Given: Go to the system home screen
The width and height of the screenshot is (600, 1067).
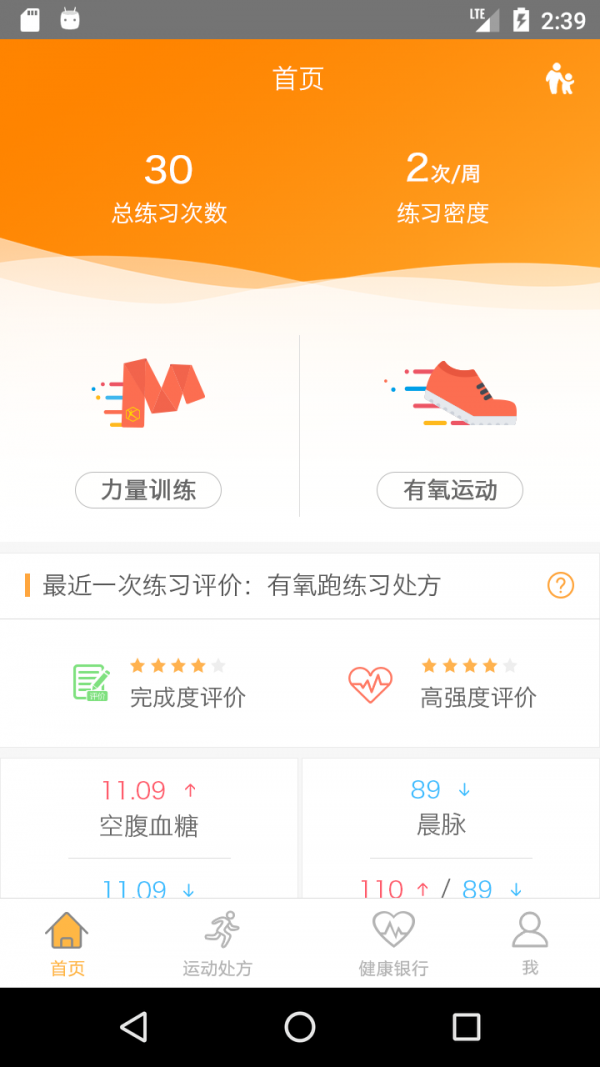Looking at the screenshot, I should tap(300, 1027).
